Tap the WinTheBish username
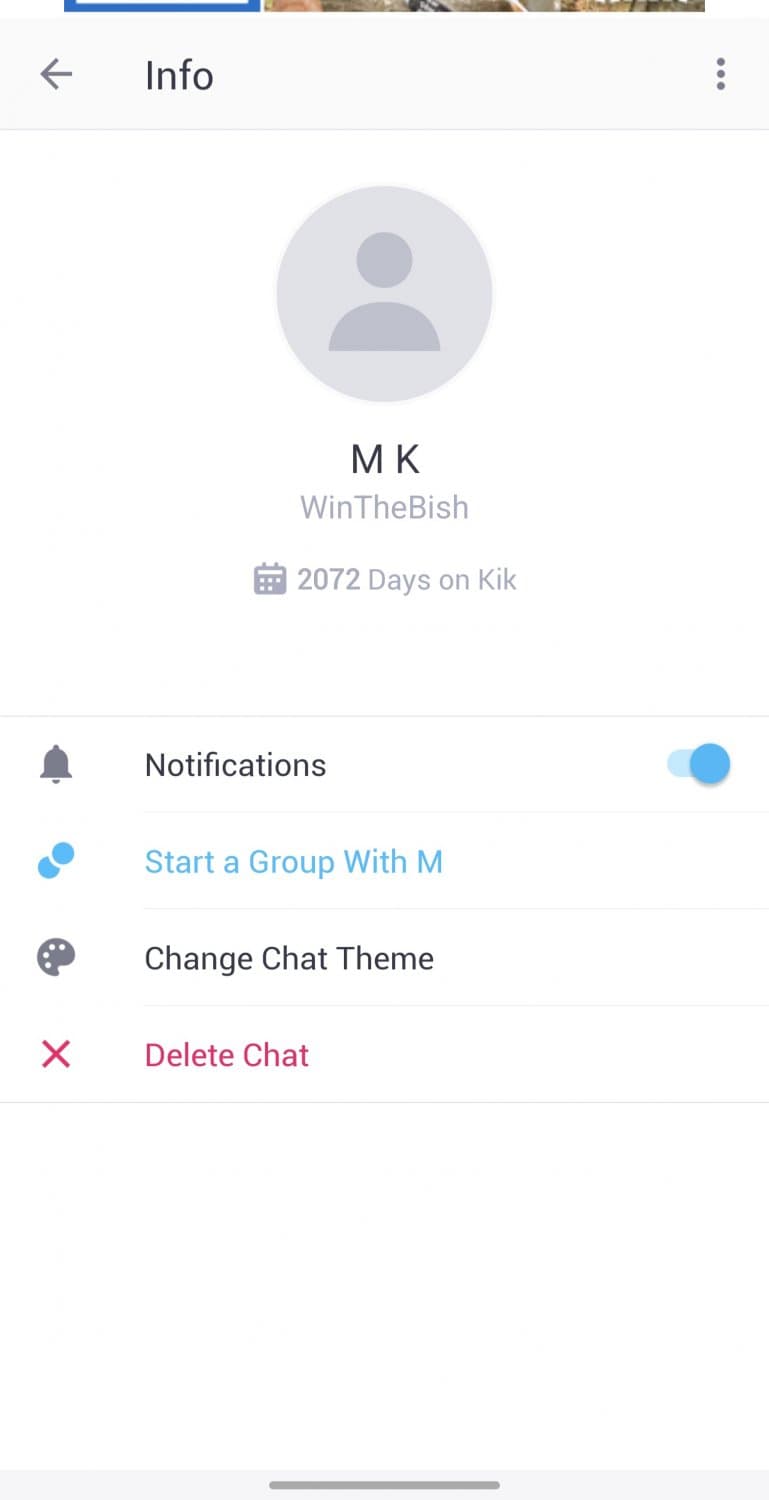Viewport: 769px width, 1500px height. point(384,506)
